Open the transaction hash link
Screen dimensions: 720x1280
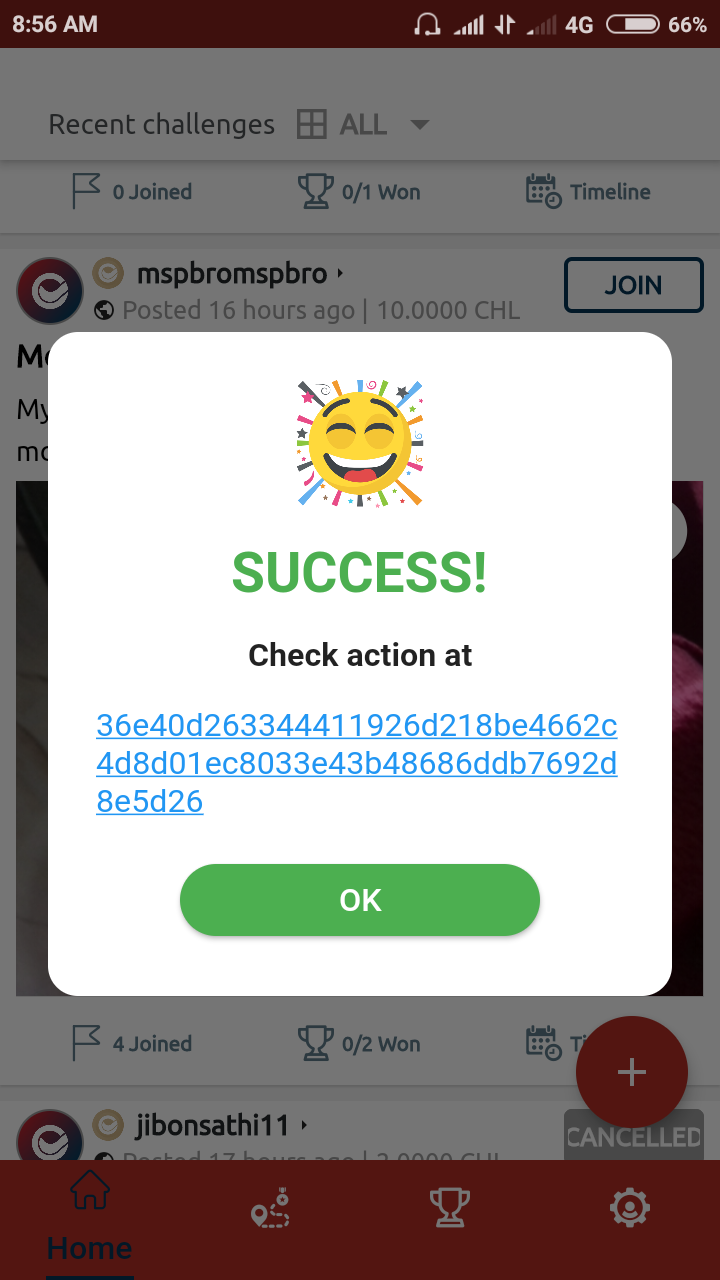[356, 763]
